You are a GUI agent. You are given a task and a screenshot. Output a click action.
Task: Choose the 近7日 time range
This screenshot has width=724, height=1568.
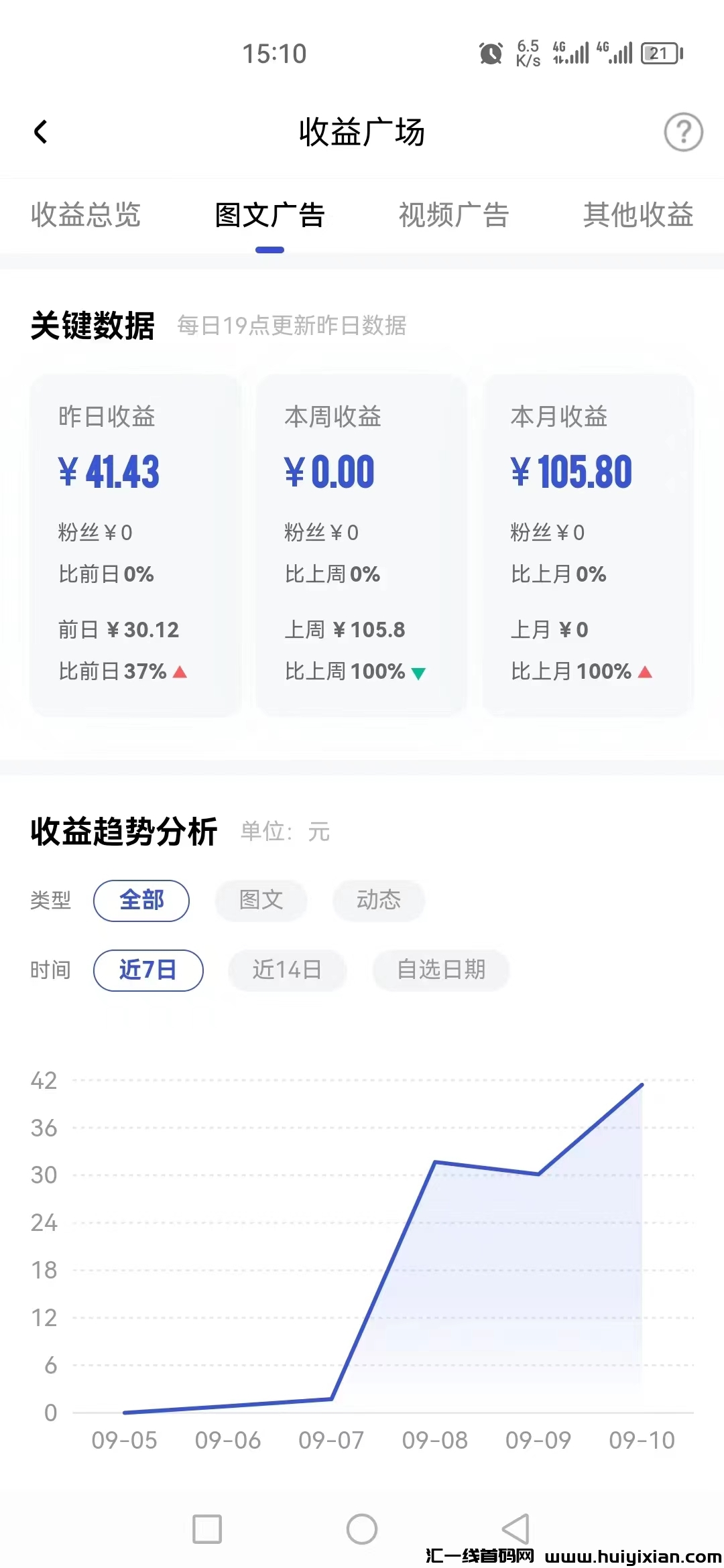[148, 970]
